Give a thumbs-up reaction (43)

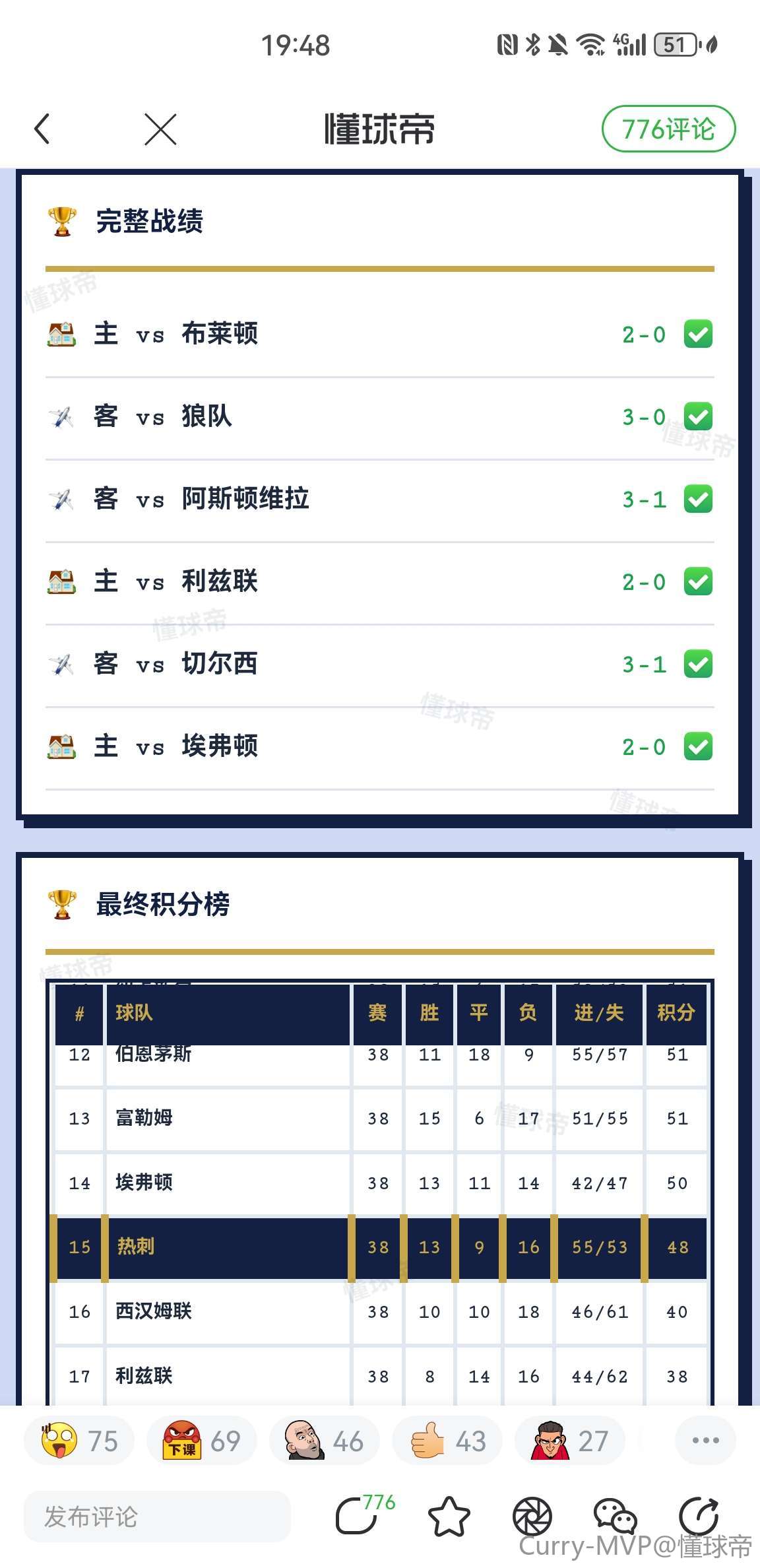tap(447, 1441)
